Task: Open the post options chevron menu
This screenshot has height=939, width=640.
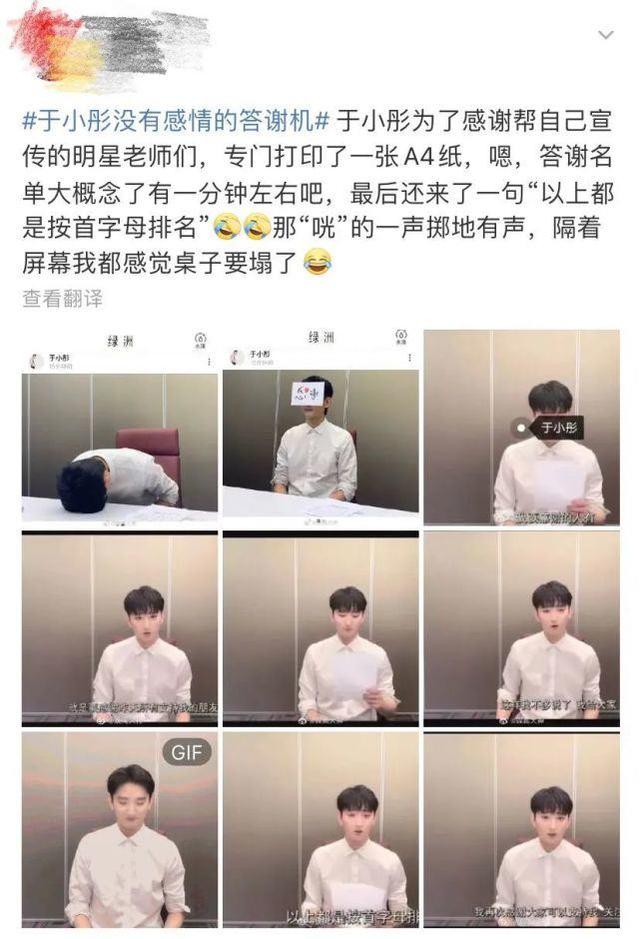Action: pyautogui.click(x=605, y=36)
